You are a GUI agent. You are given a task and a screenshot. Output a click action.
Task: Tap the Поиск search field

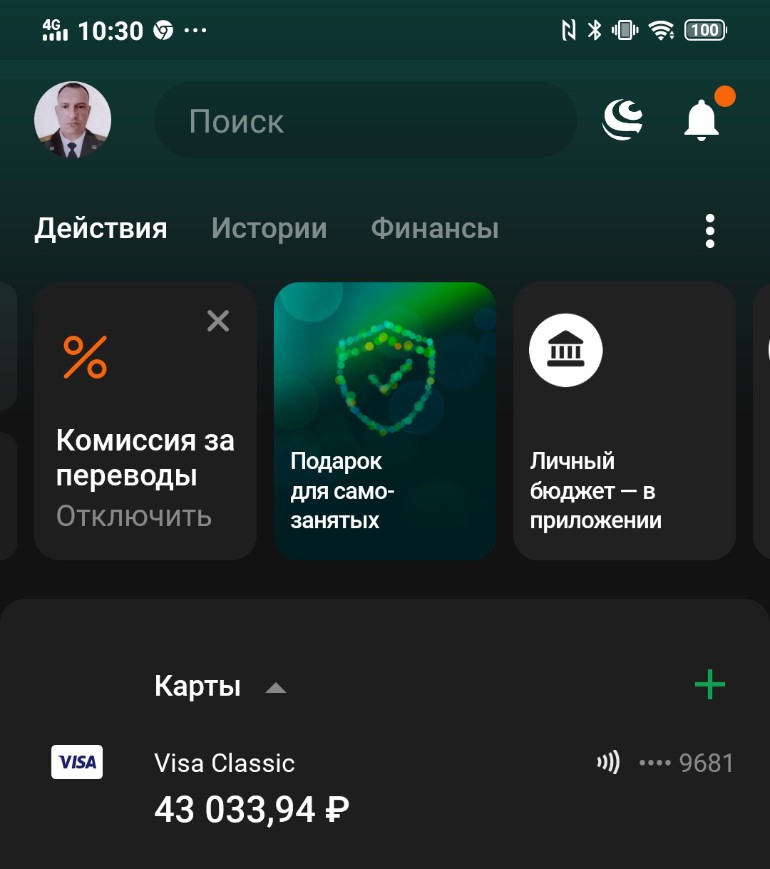365,119
